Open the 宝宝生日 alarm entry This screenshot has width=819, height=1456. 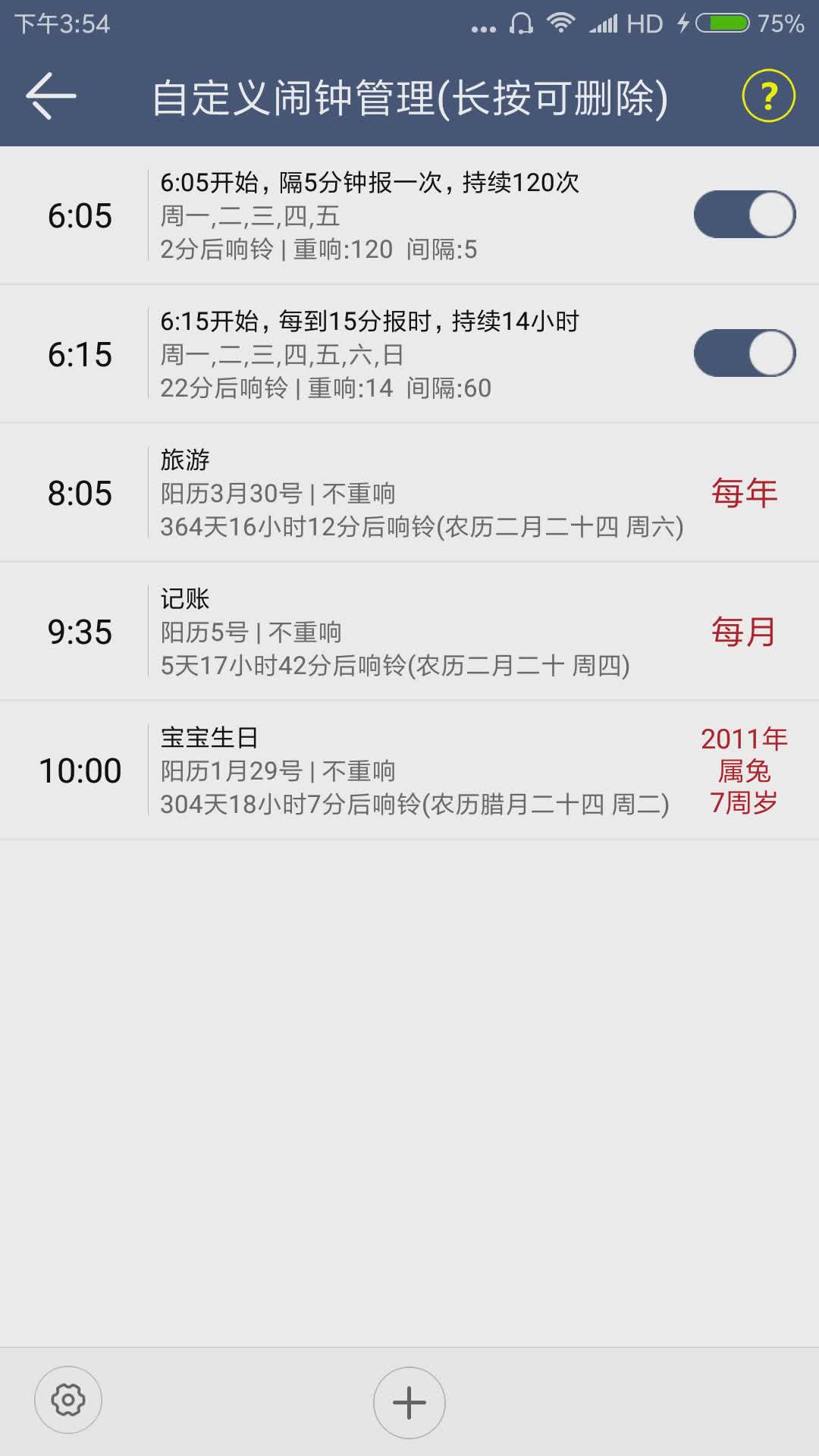click(x=379, y=769)
